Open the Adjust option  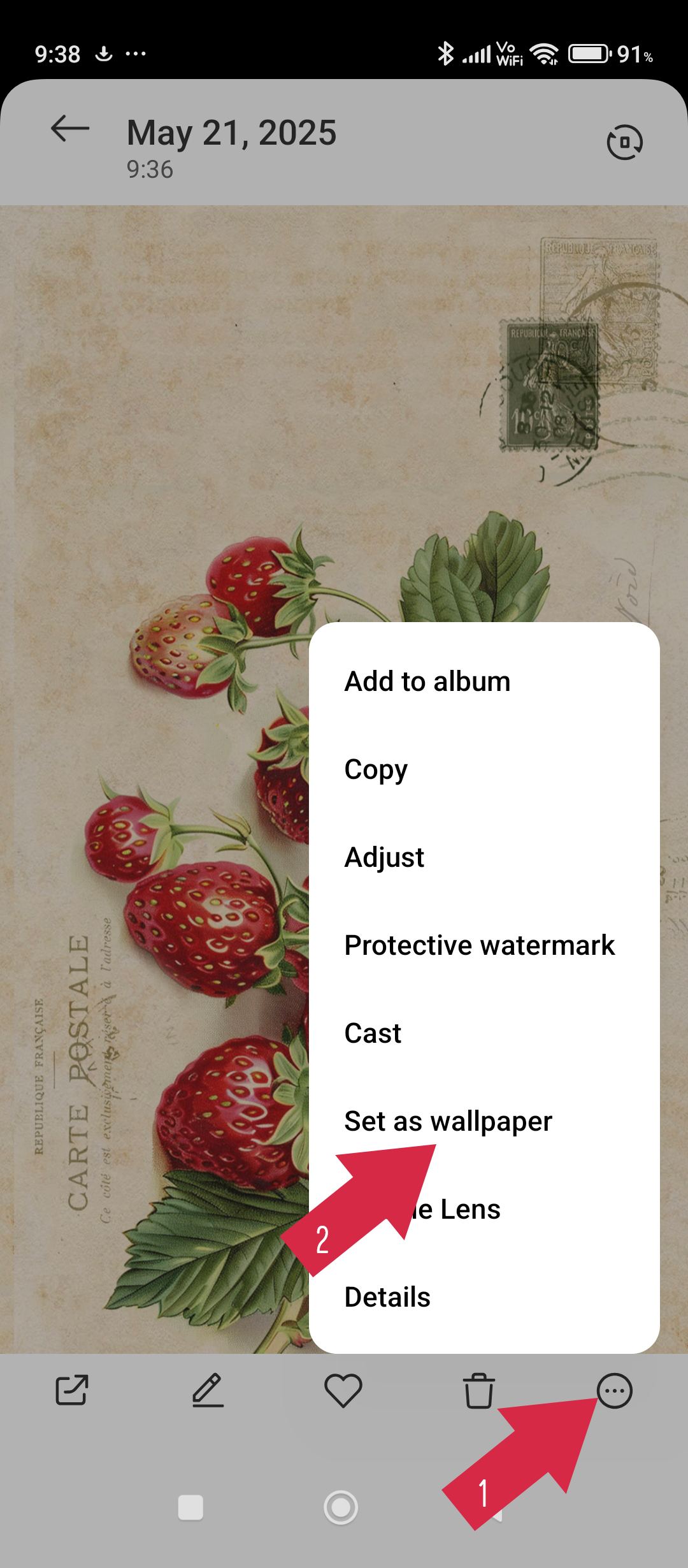tap(484, 857)
